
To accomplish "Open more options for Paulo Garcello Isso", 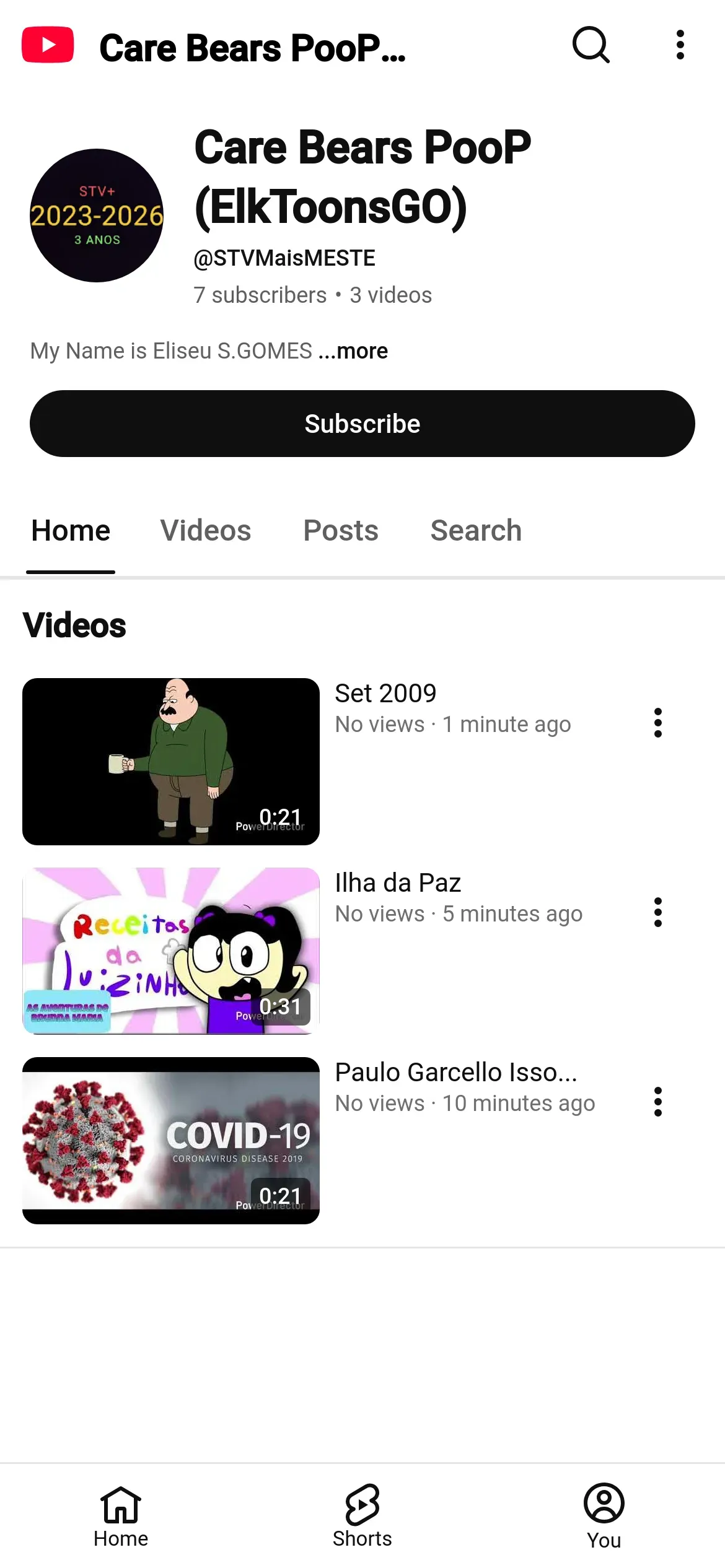I will click(x=658, y=1102).
